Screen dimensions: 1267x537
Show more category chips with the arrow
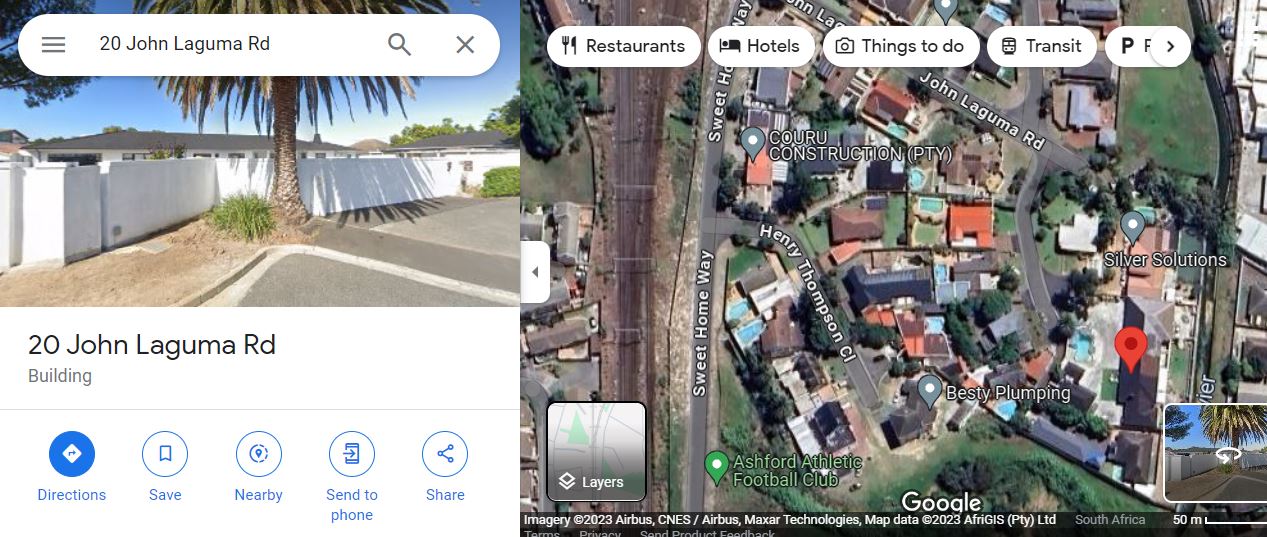(x=1170, y=46)
